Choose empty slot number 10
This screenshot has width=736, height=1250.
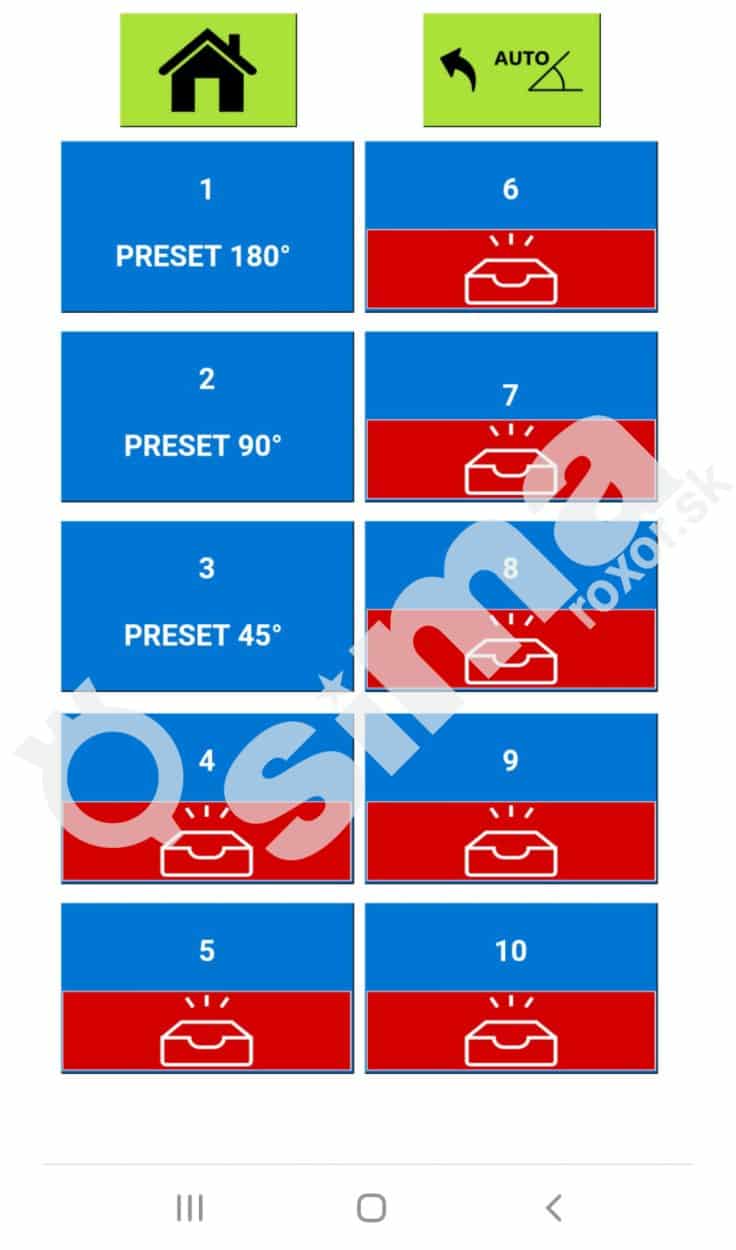tap(511, 988)
